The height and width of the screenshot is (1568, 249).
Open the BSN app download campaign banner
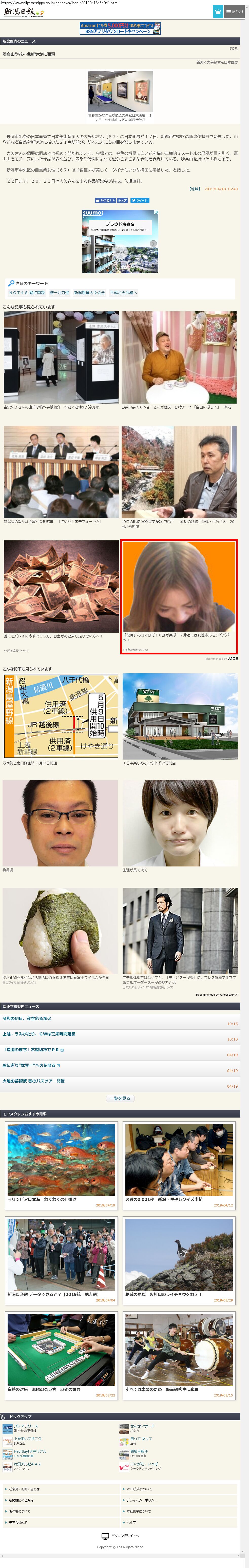[120, 28]
